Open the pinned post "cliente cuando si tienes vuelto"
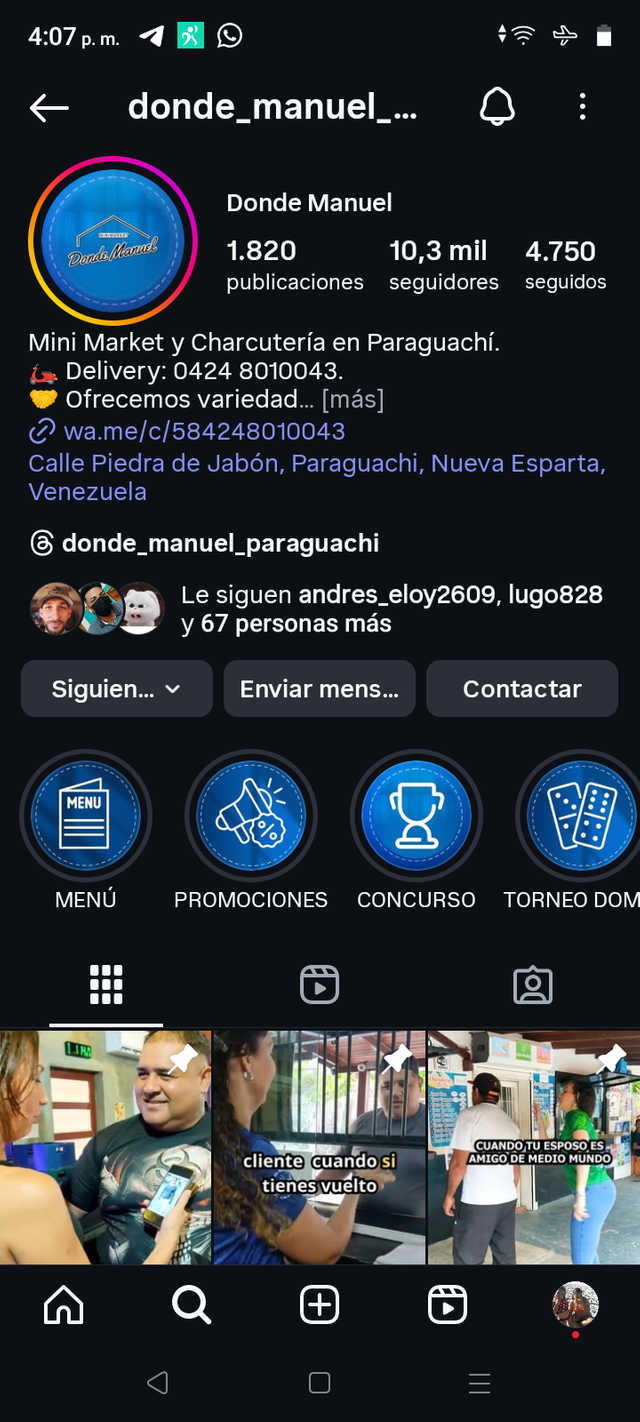 (x=319, y=1148)
